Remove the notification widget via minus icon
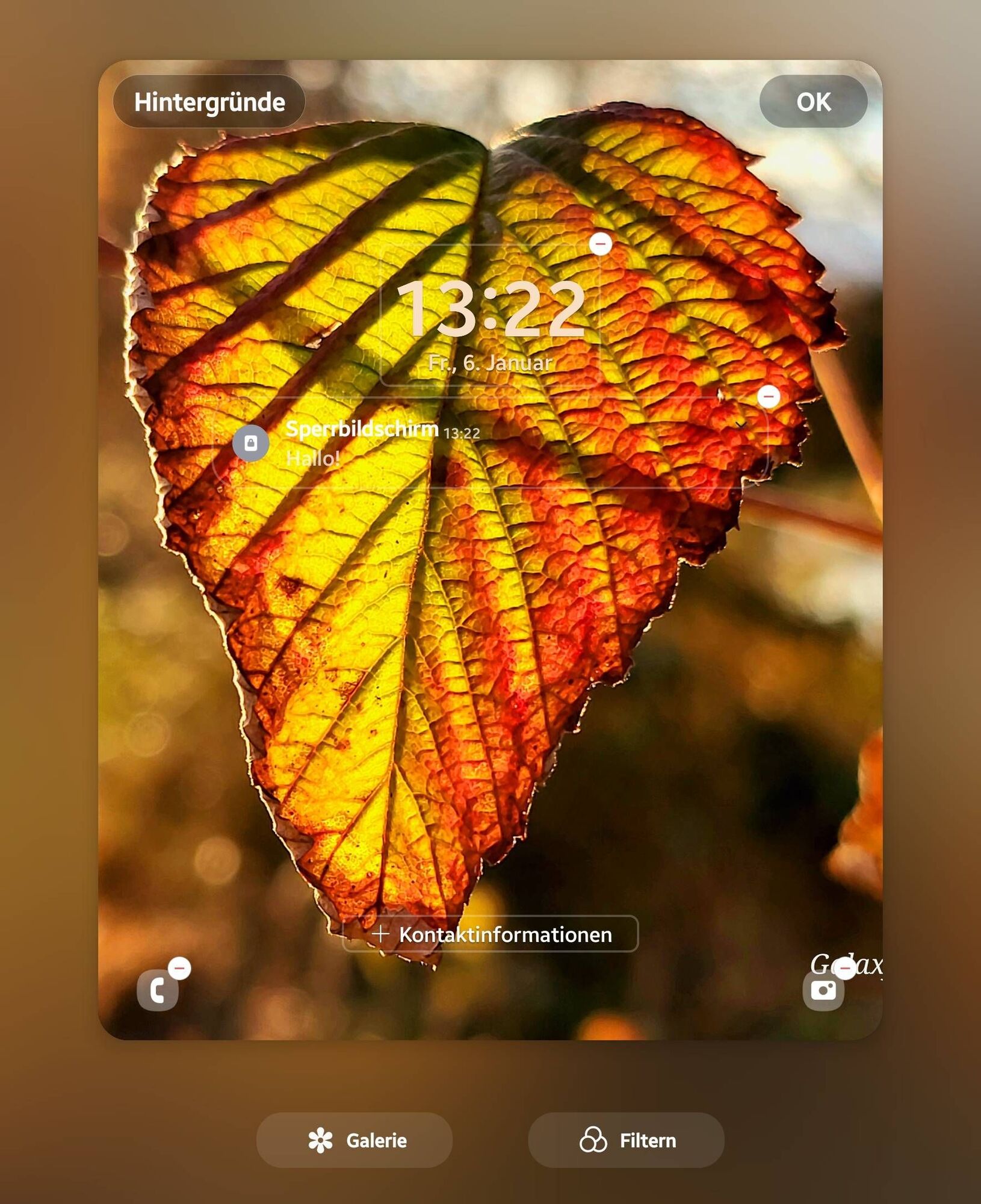981x1204 pixels. (x=768, y=396)
